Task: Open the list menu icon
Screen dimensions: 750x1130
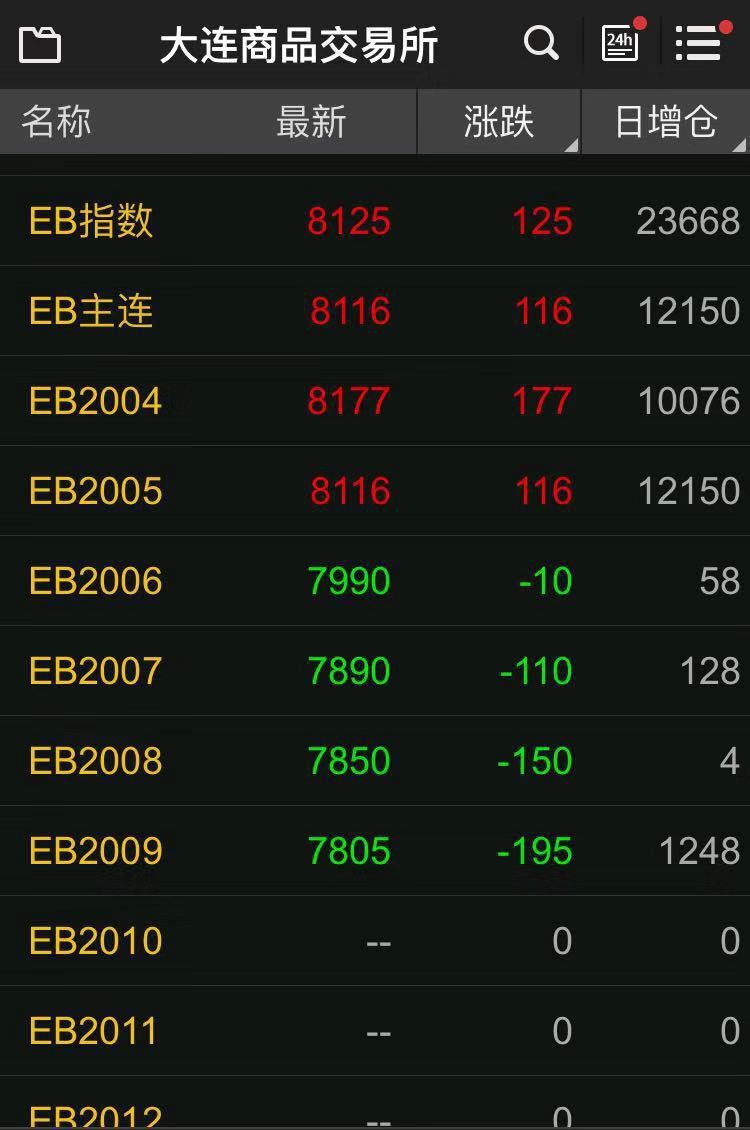Action: [x=699, y=43]
